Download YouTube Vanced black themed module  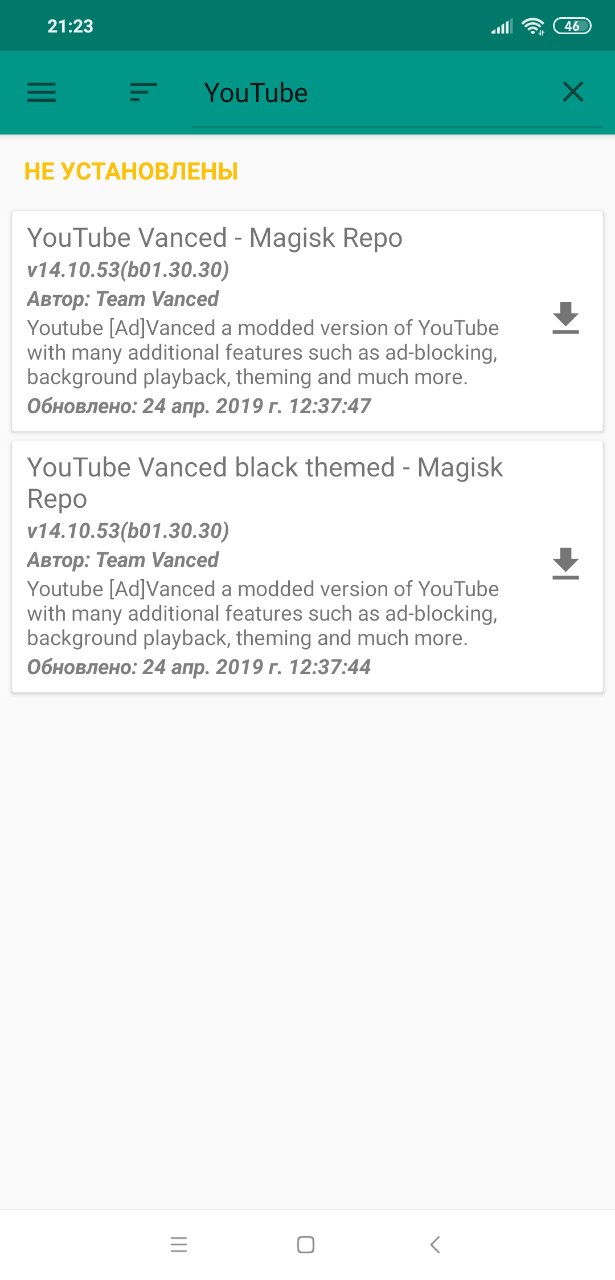click(x=566, y=564)
